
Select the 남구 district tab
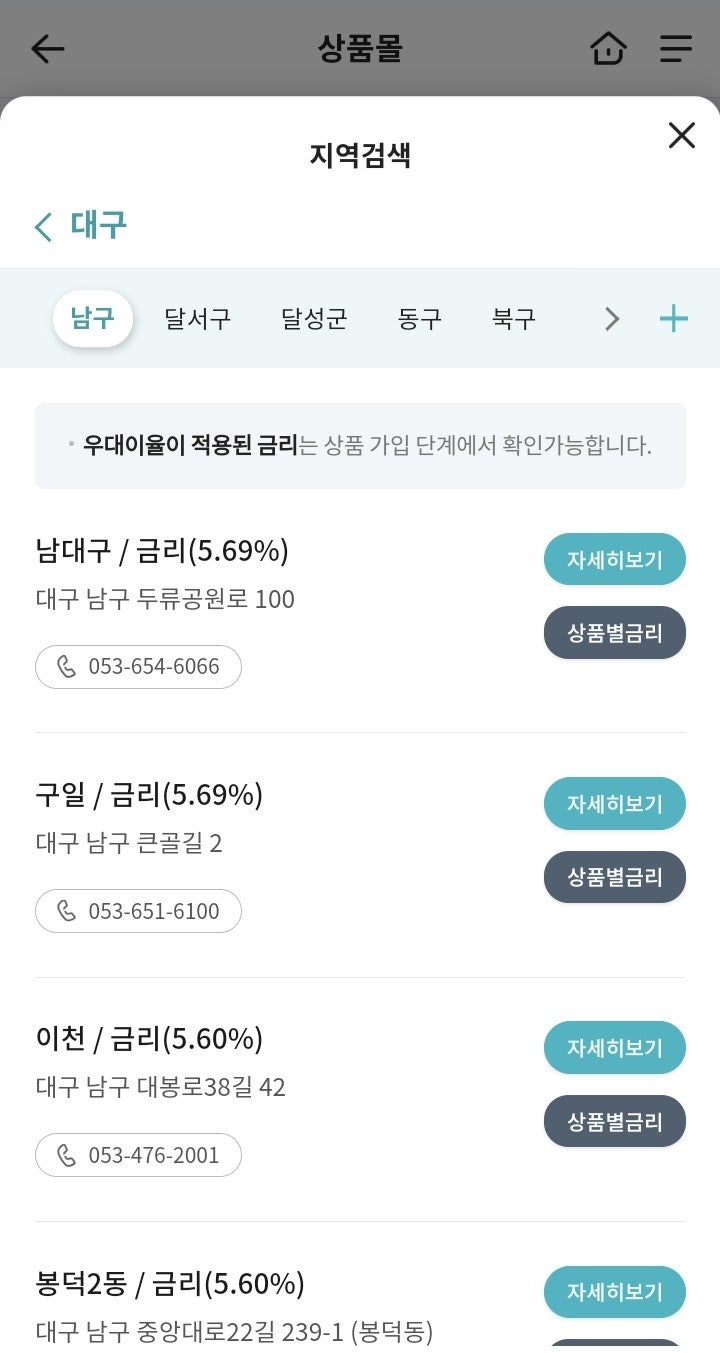click(x=93, y=319)
